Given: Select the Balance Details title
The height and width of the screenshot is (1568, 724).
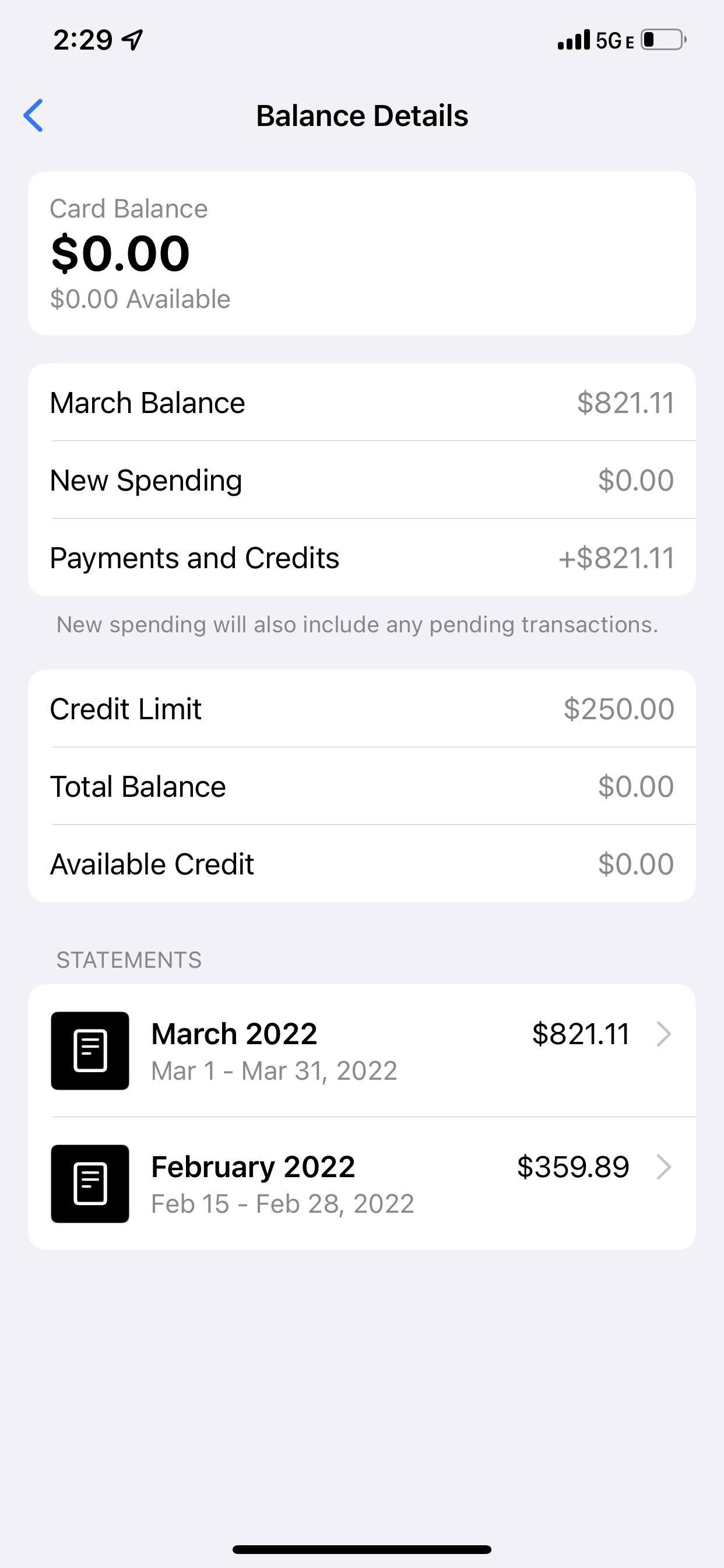Looking at the screenshot, I should (x=362, y=115).
